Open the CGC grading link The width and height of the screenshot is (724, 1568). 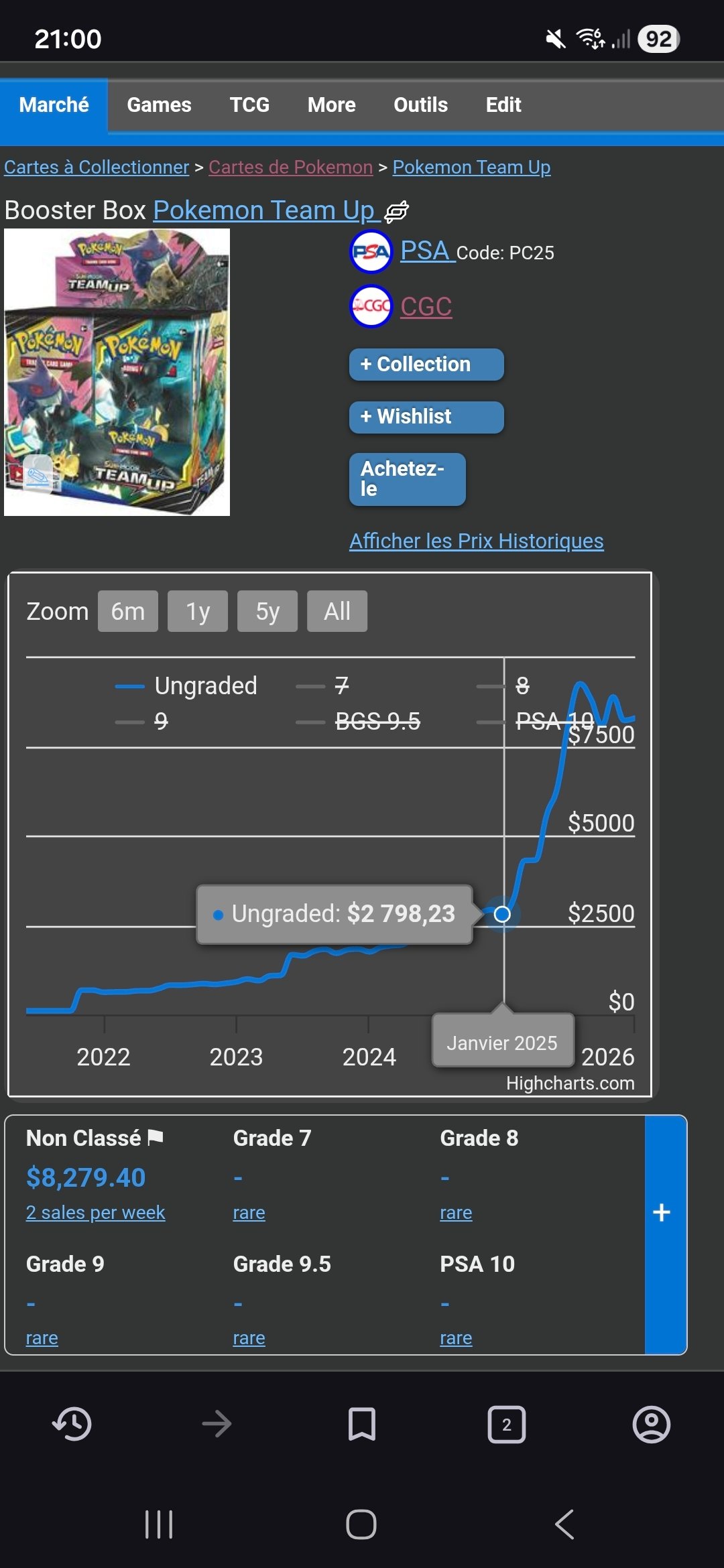[426, 307]
